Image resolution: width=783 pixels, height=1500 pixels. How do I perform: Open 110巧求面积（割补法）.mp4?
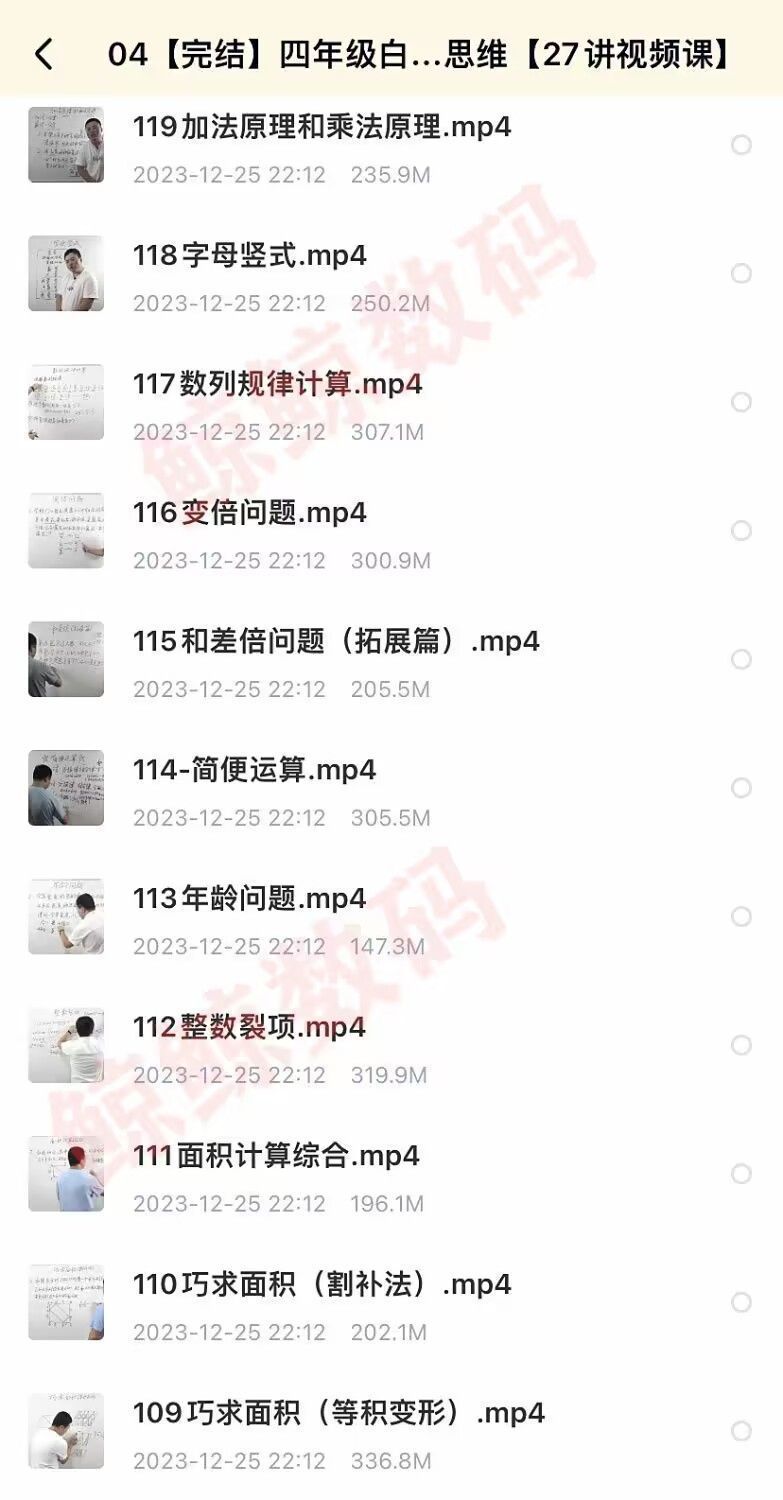coord(391,1302)
